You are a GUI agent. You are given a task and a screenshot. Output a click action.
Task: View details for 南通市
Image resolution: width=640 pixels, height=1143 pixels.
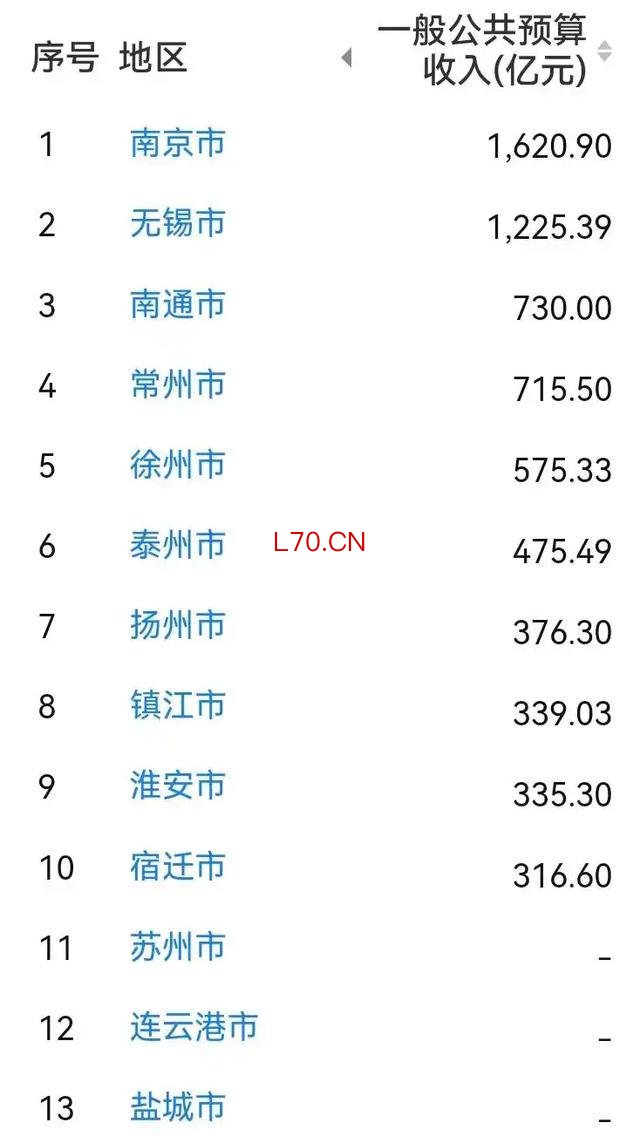tap(178, 305)
